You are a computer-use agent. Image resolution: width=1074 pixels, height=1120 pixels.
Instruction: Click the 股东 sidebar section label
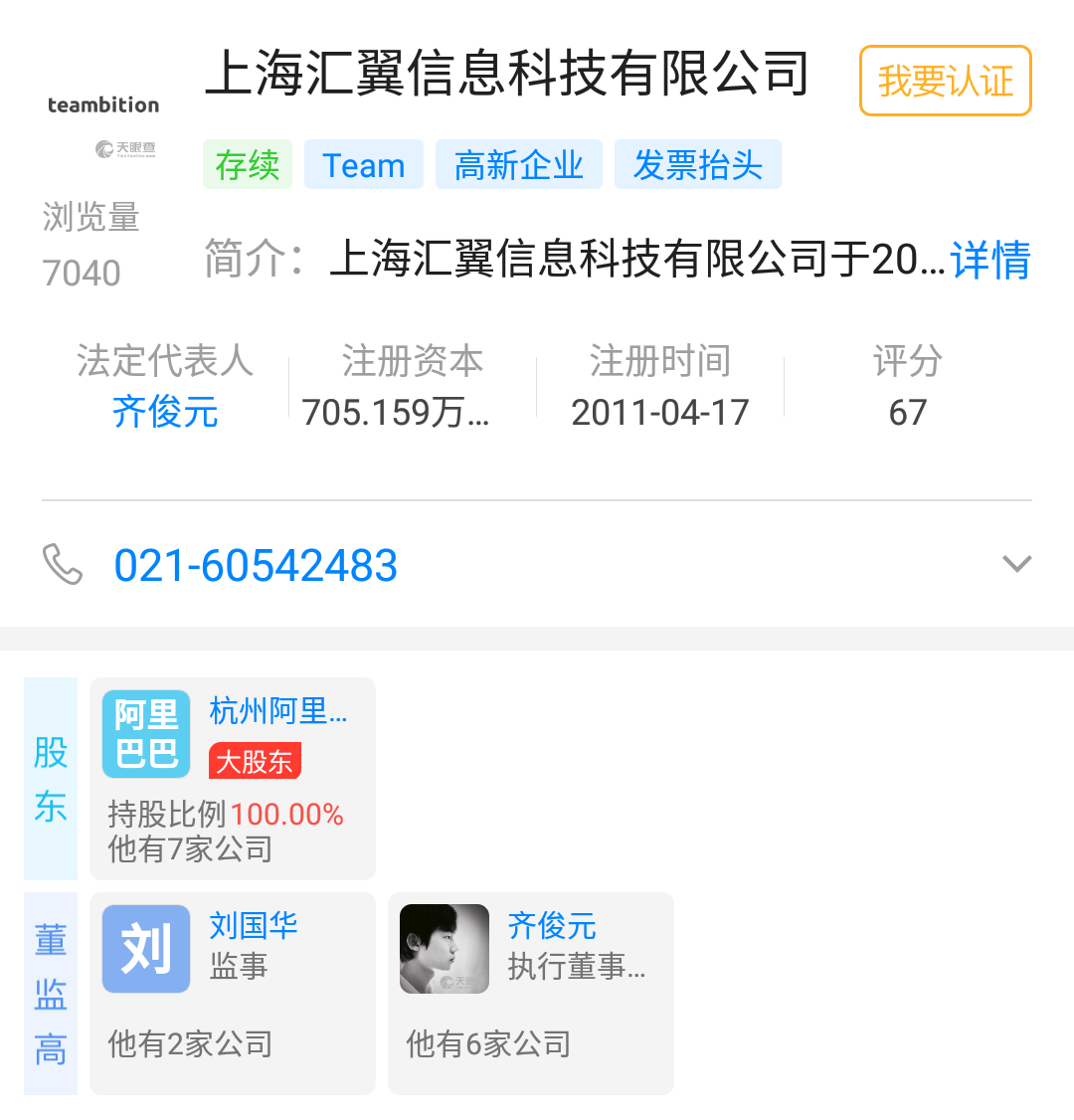(50, 779)
